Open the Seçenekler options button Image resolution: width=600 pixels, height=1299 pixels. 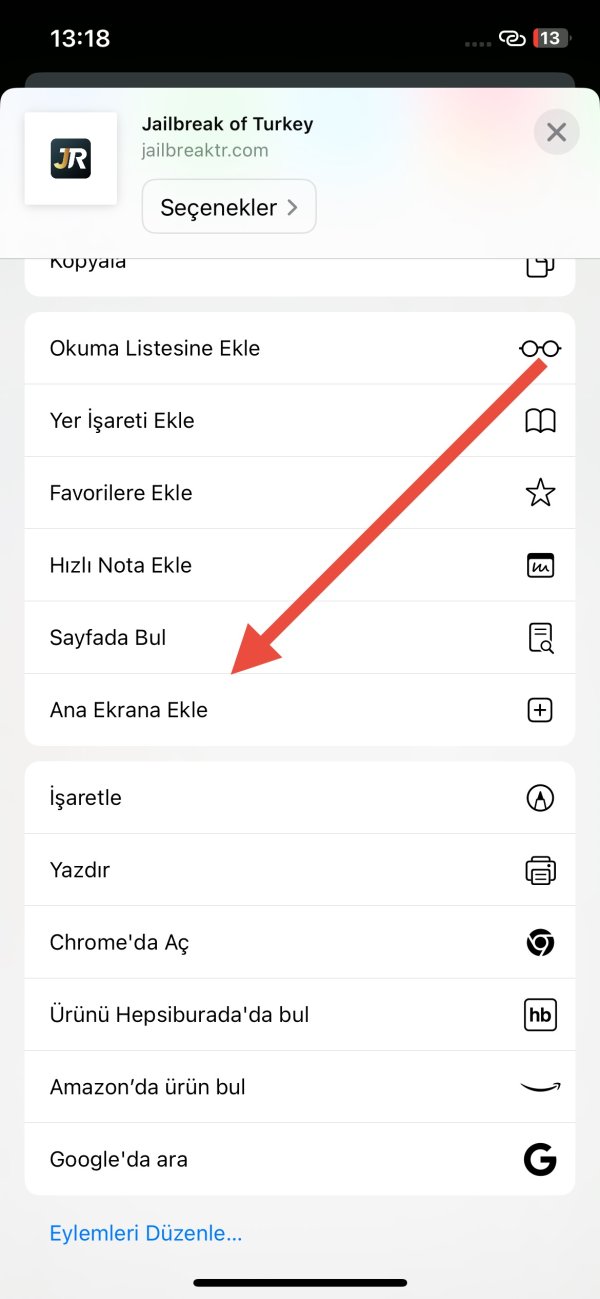coord(229,207)
